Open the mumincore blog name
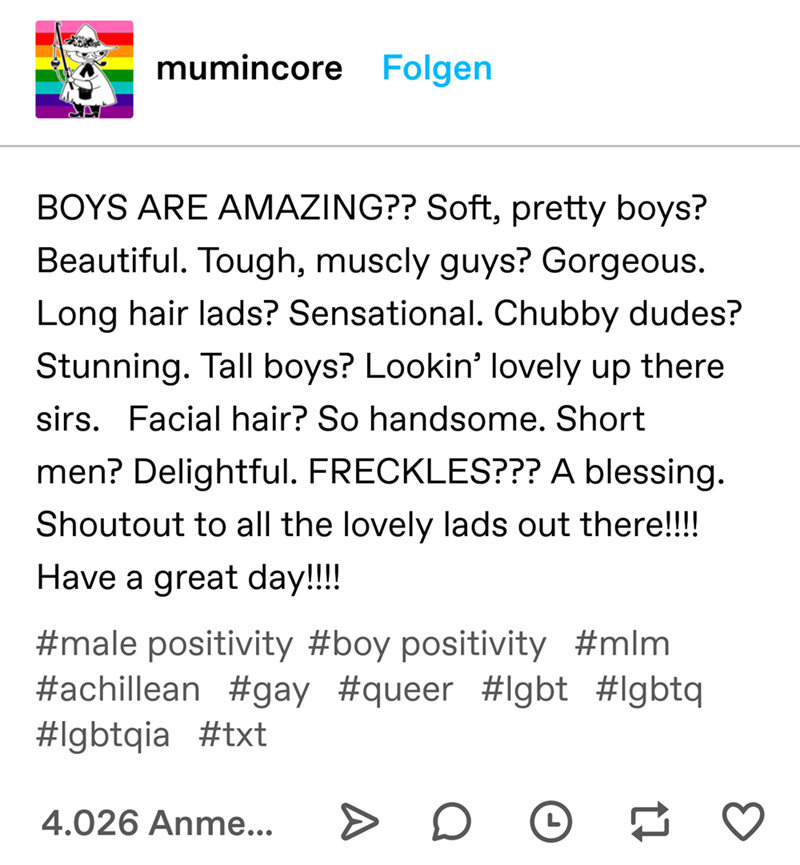This screenshot has width=800, height=865. pos(249,69)
